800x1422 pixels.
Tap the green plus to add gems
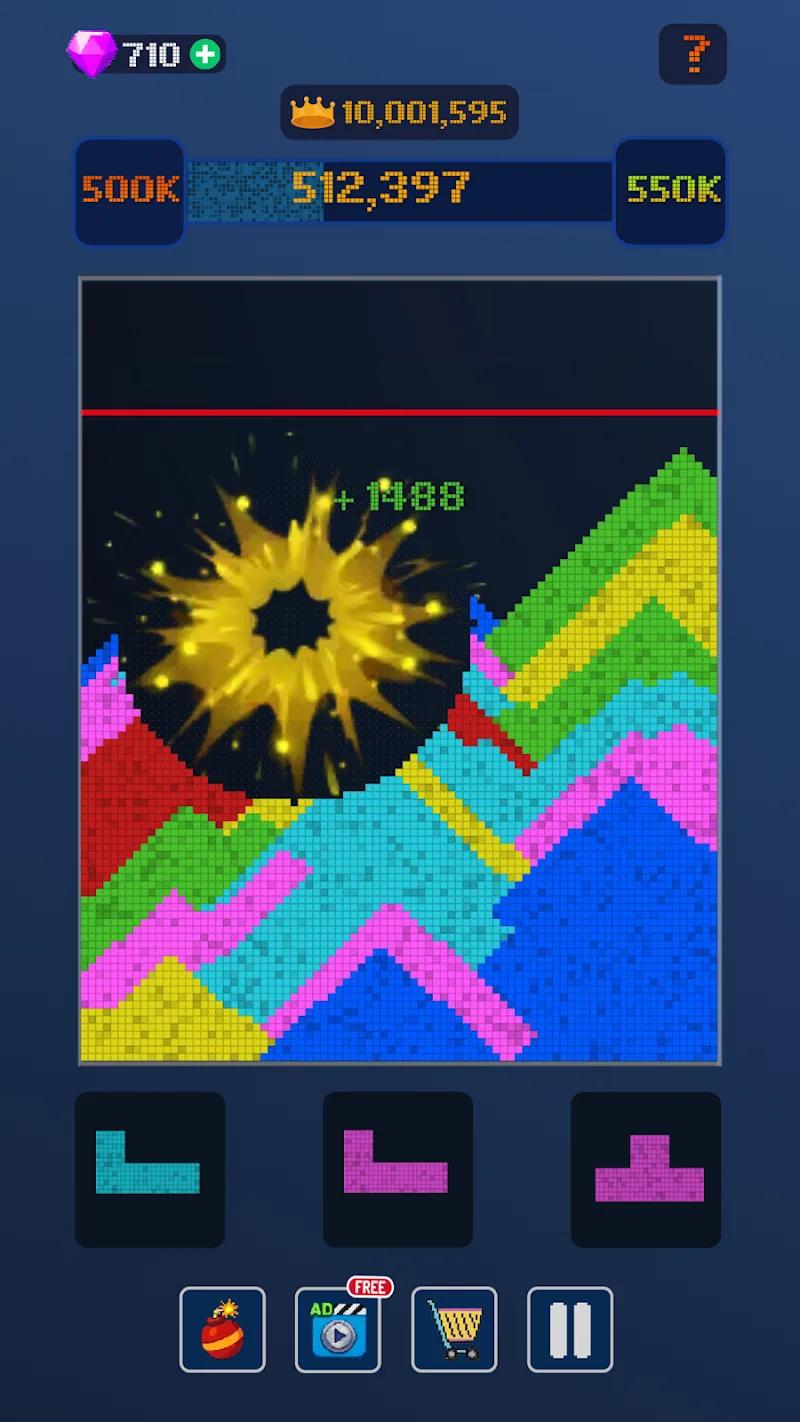(x=205, y=54)
